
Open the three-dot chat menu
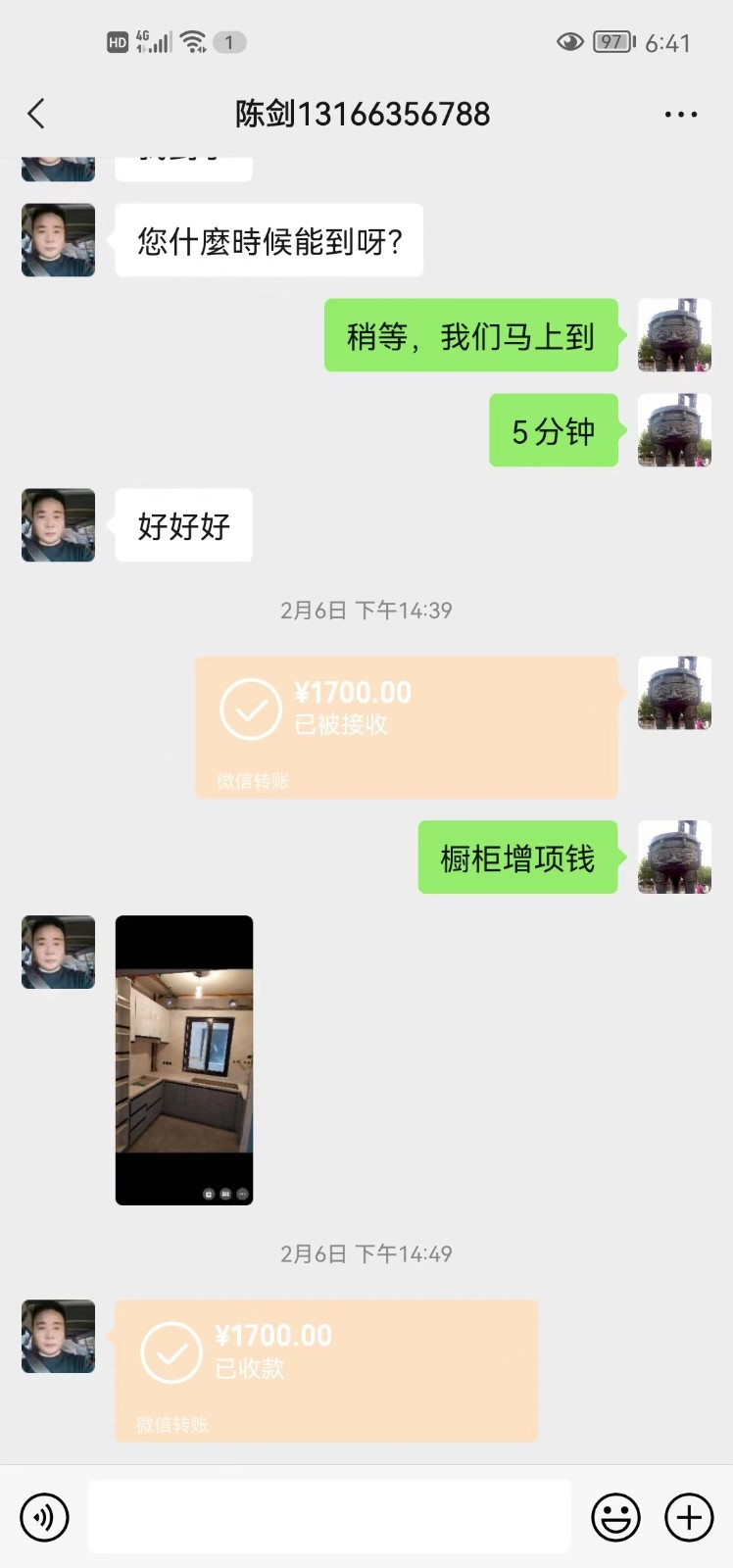point(680,115)
